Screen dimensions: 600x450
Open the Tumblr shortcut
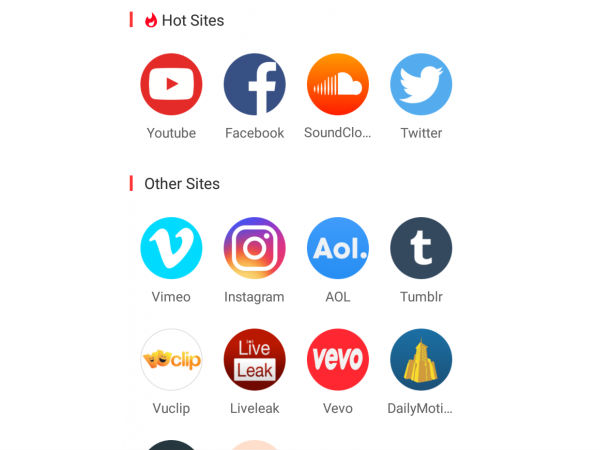(421, 248)
